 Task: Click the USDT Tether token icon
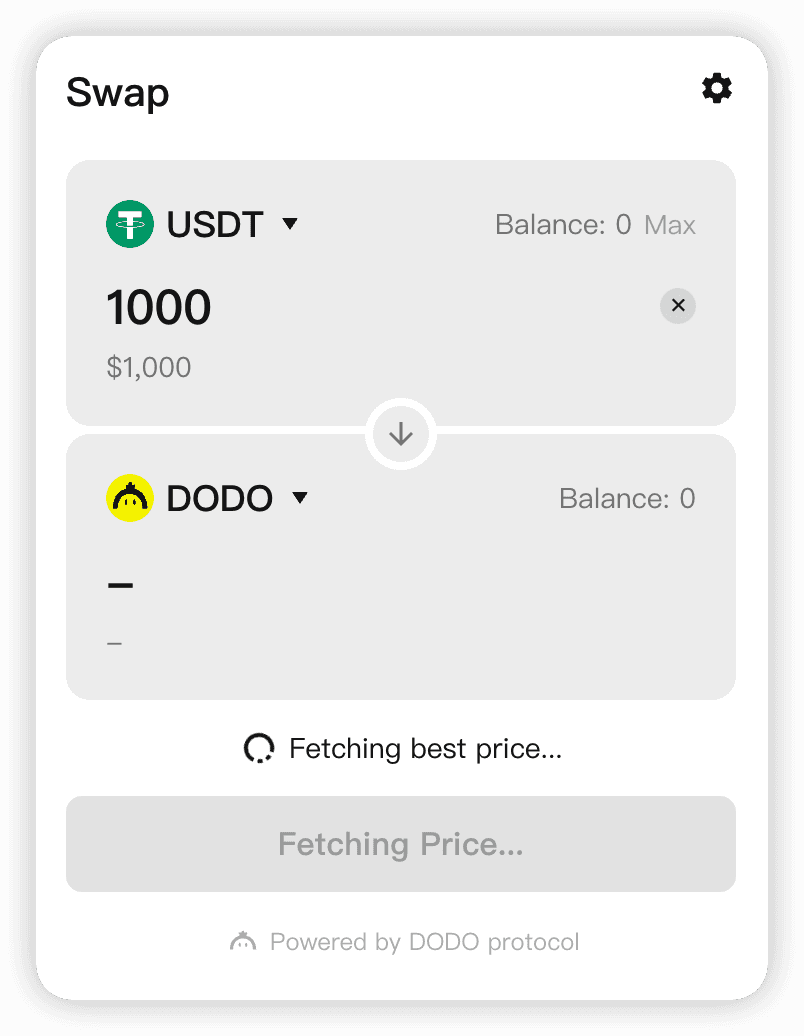point(130,224)
